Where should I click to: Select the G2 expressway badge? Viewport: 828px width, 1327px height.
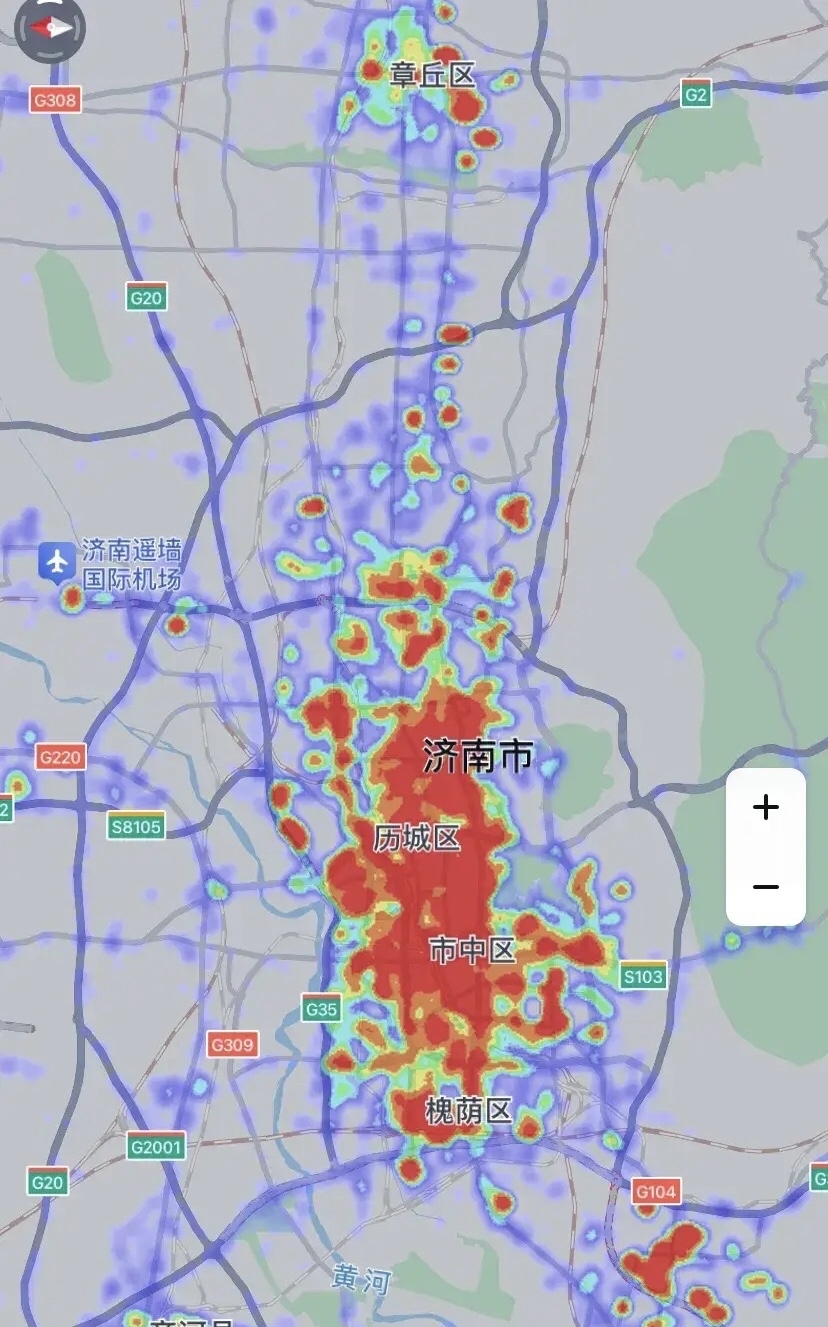[697, 93]
